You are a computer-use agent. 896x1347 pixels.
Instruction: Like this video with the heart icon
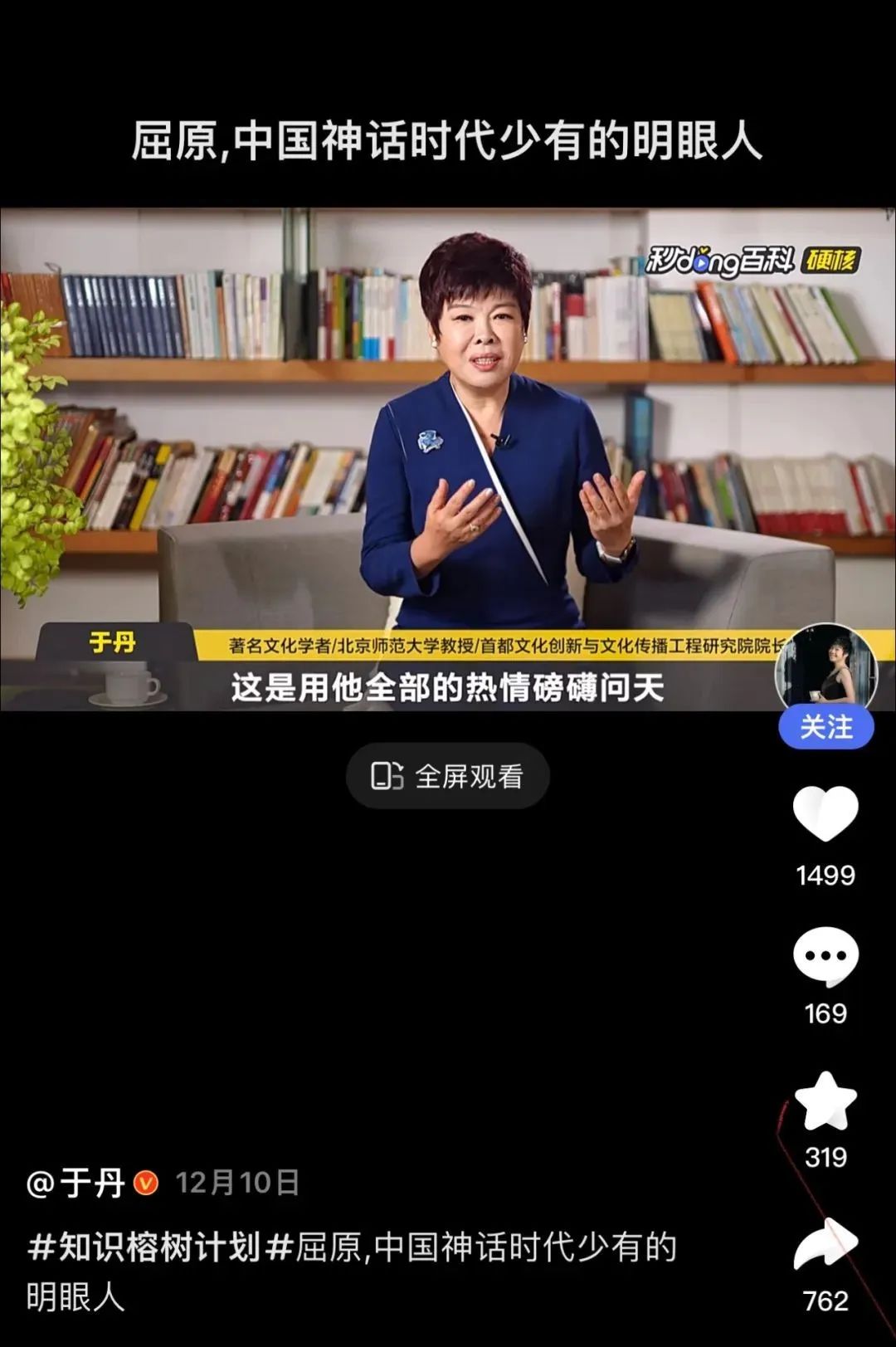825,813
